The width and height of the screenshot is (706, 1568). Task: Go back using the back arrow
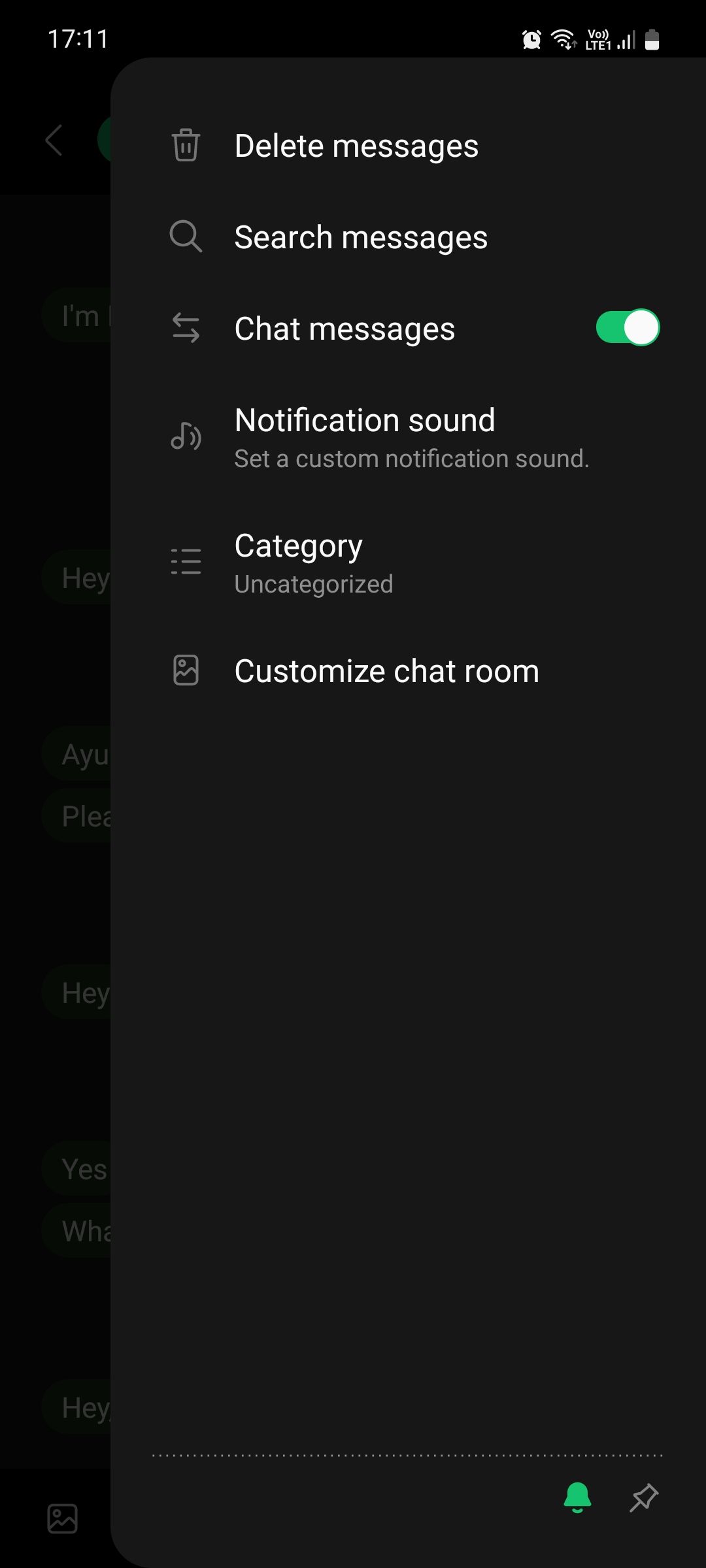coord(54,140)
